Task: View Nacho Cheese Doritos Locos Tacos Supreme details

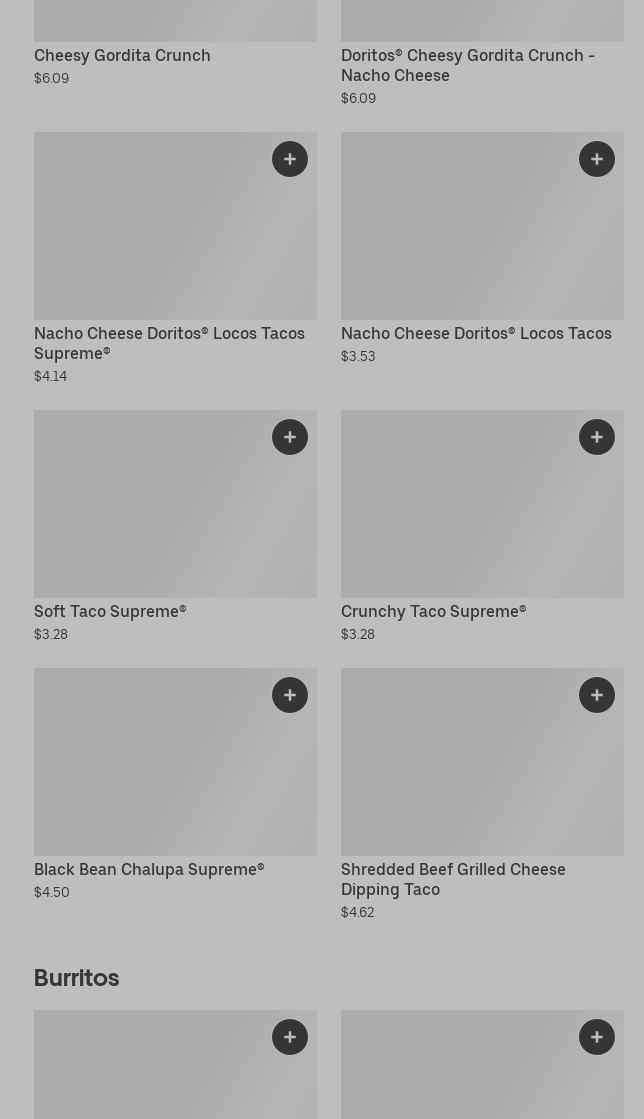Action: 169,343
